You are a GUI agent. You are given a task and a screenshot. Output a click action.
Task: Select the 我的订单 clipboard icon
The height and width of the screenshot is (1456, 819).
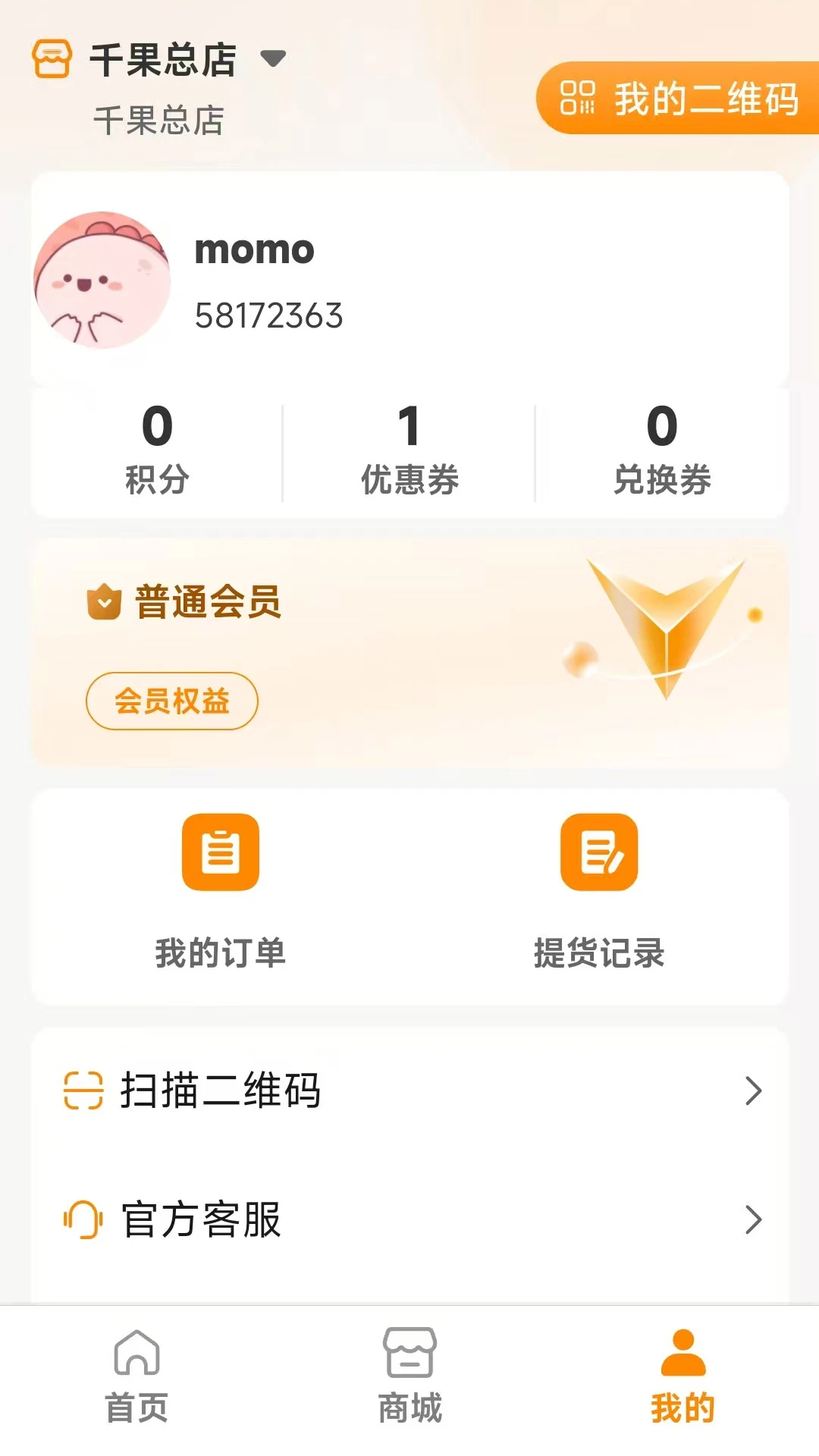[220, 852]
